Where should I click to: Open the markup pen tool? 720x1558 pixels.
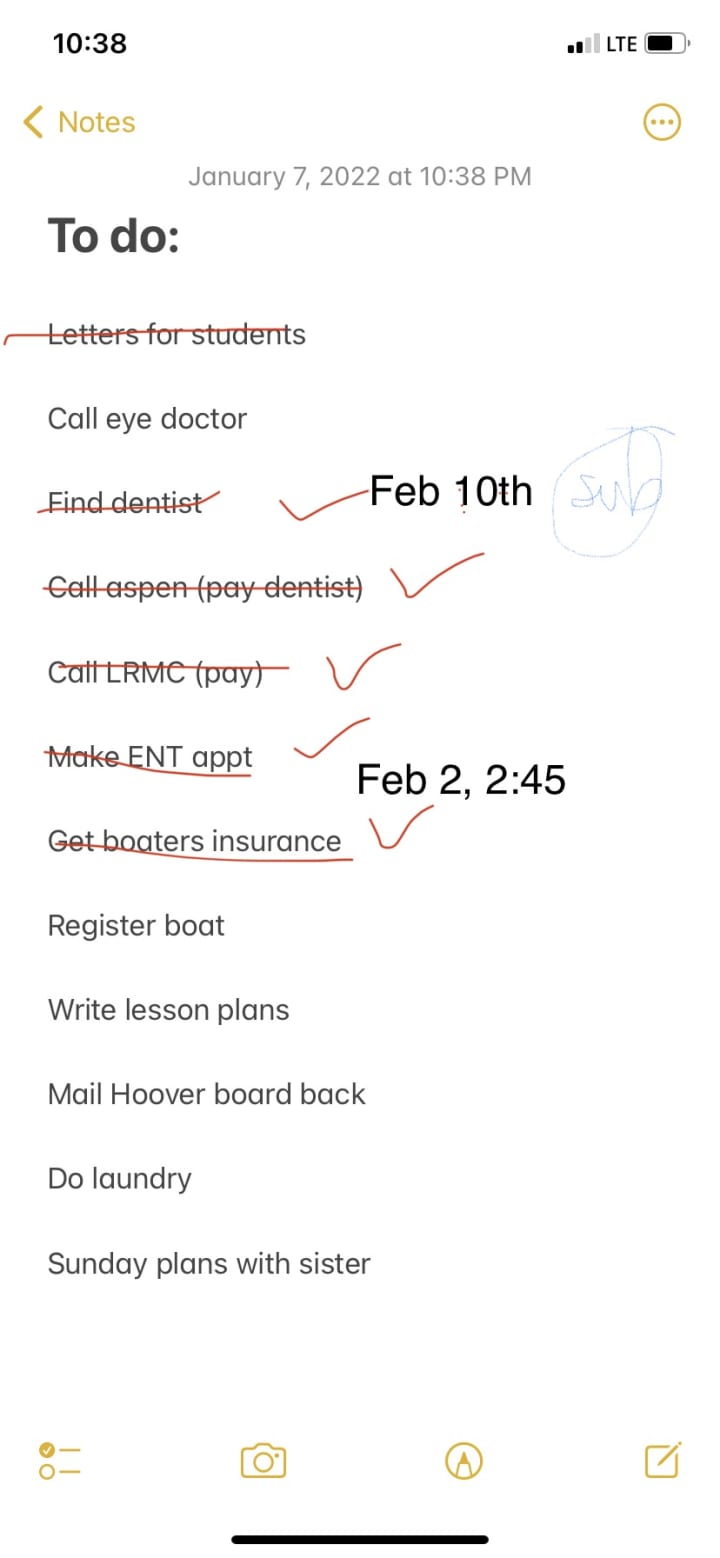pyautogui.click(x=464, y=1461)
